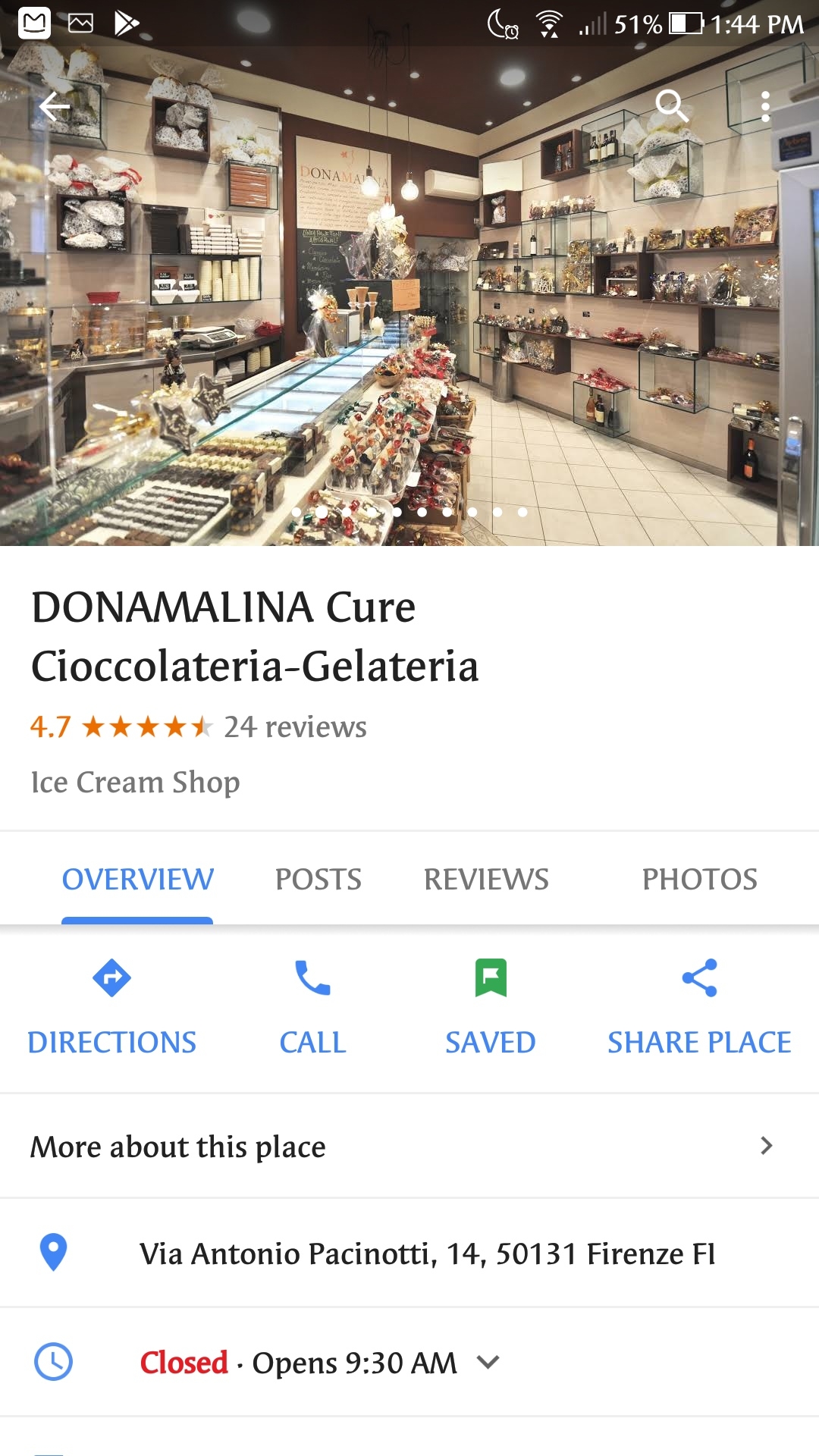Open the 24 reviews link
The width and height of the screenshot is (819, 1456).
point(295,726)
